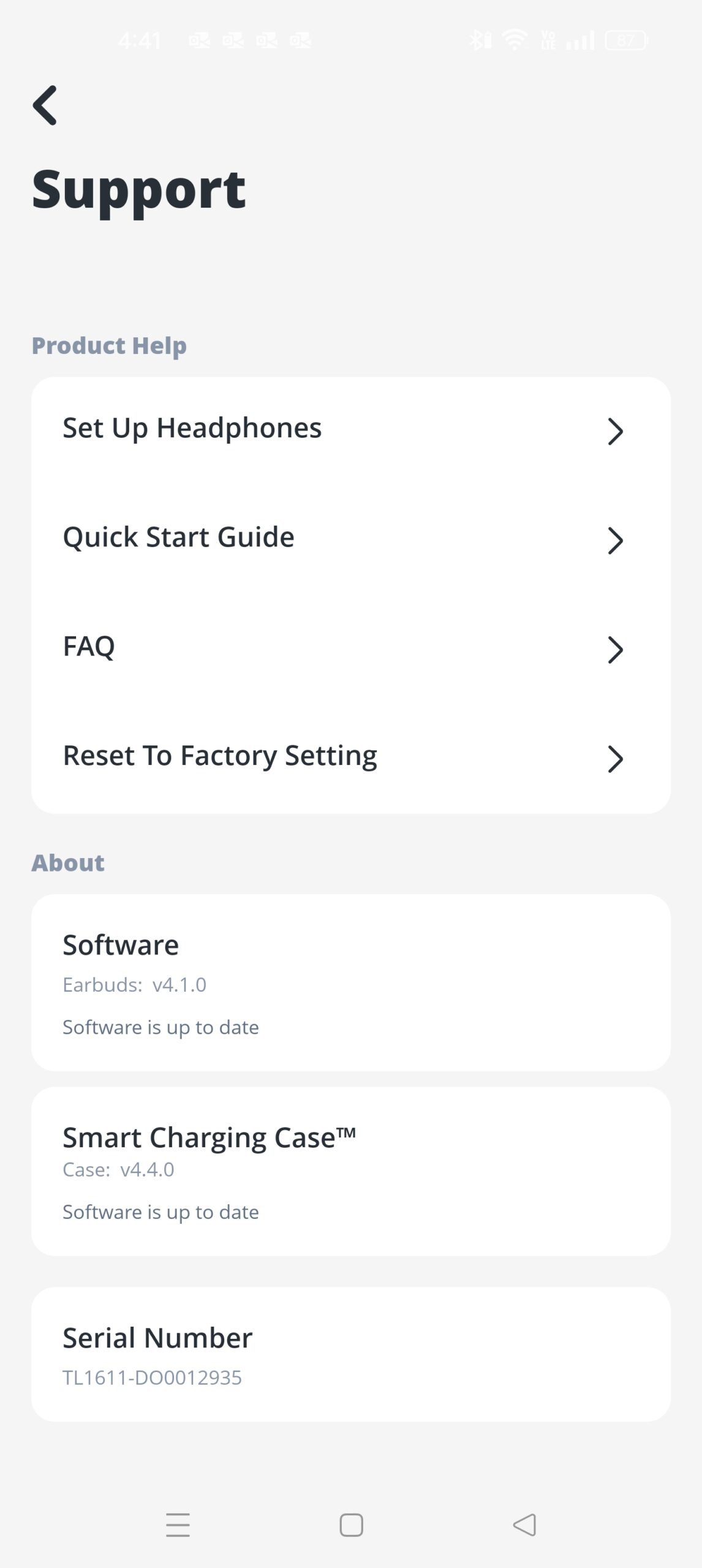Open Set Up Headphones

tap(350, 429)
